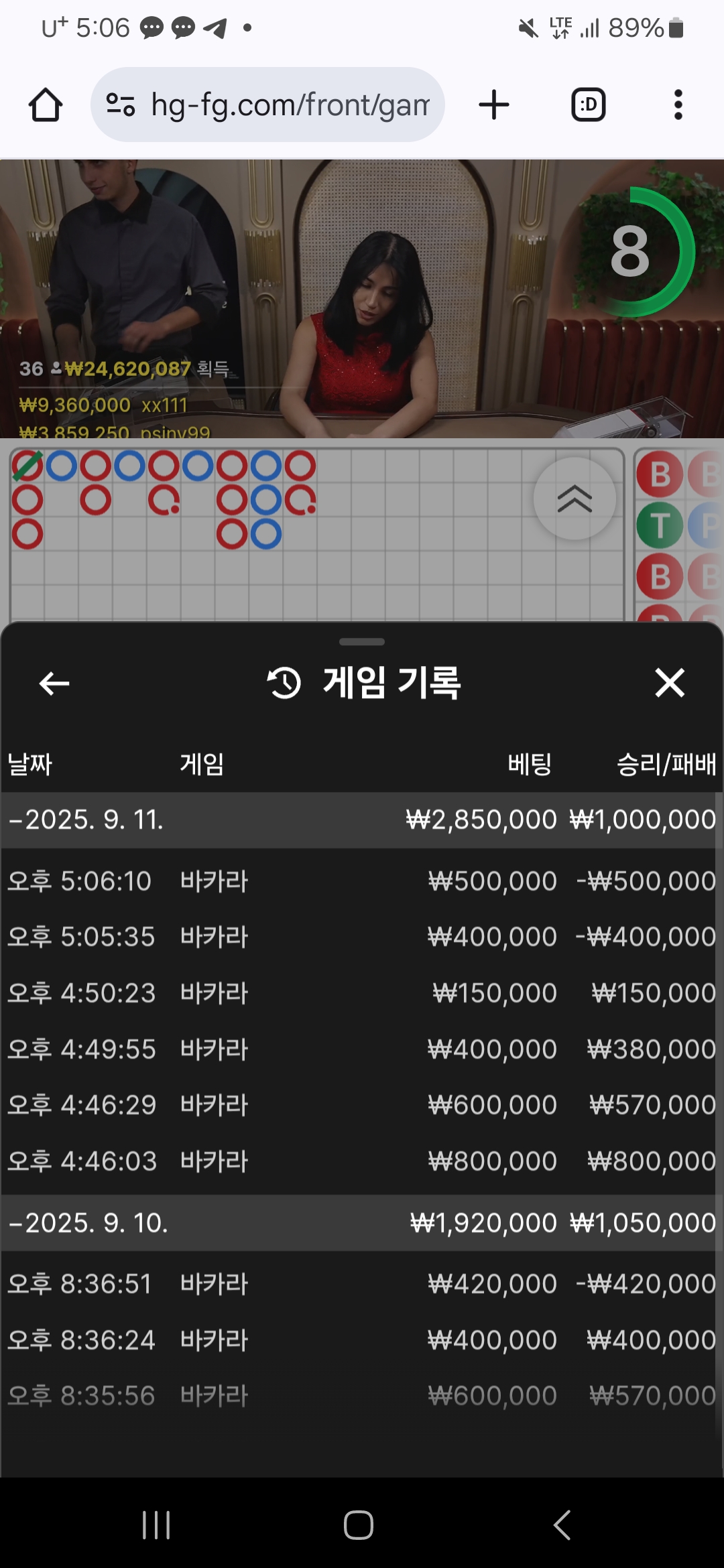The image size is (724, 1568).
Task: Open the browser overflow menu
Action: point(678,105)
